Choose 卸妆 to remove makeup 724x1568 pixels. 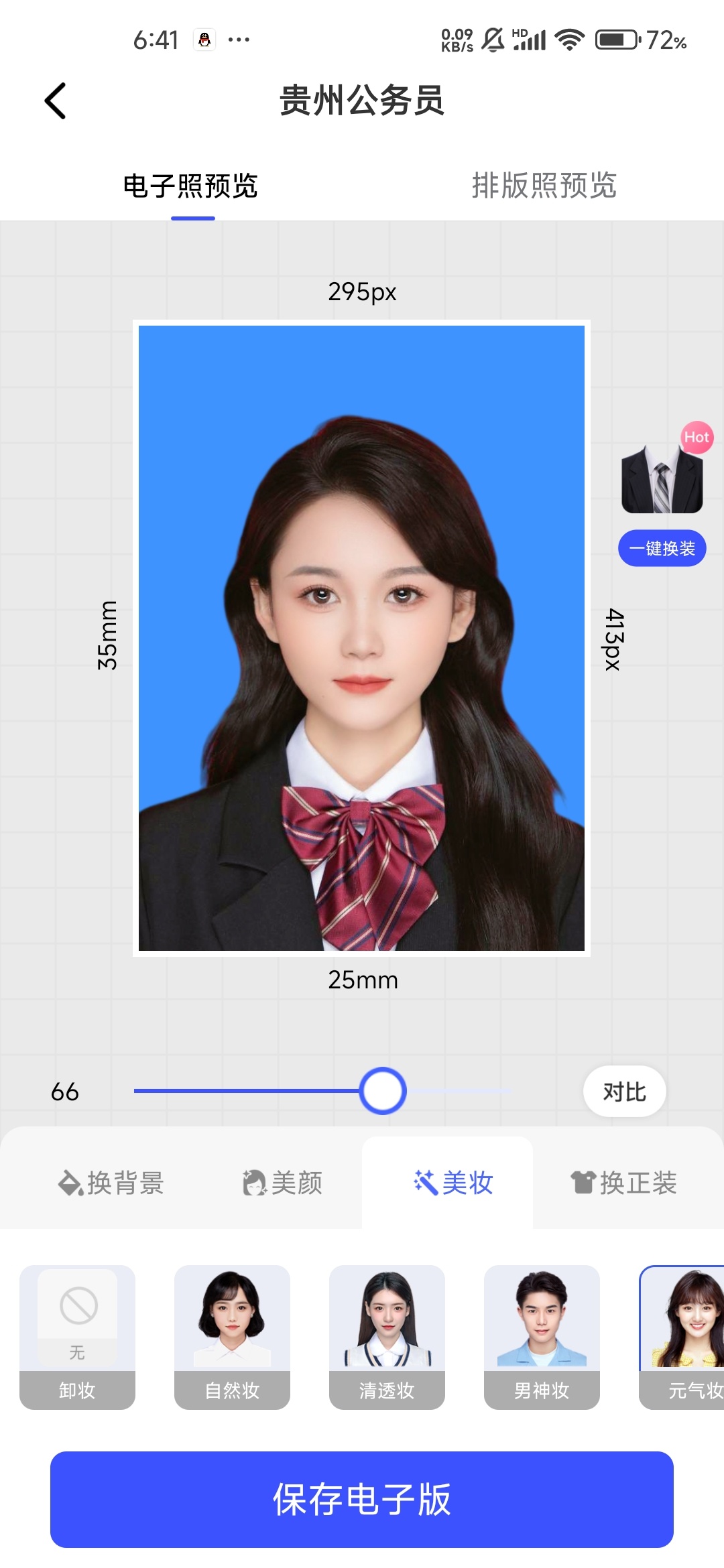click(x=77, y=1337)
